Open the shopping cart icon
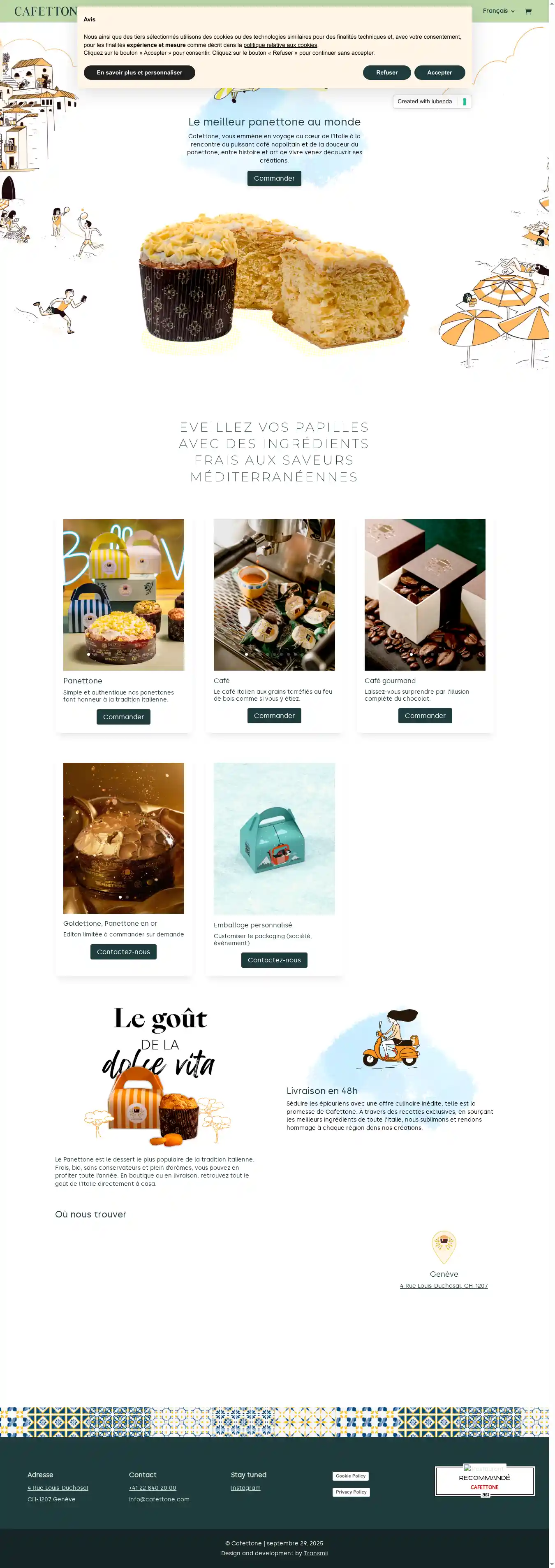Image resolution: width=555 pixels, height=1568 pixels. click(527, 12)
